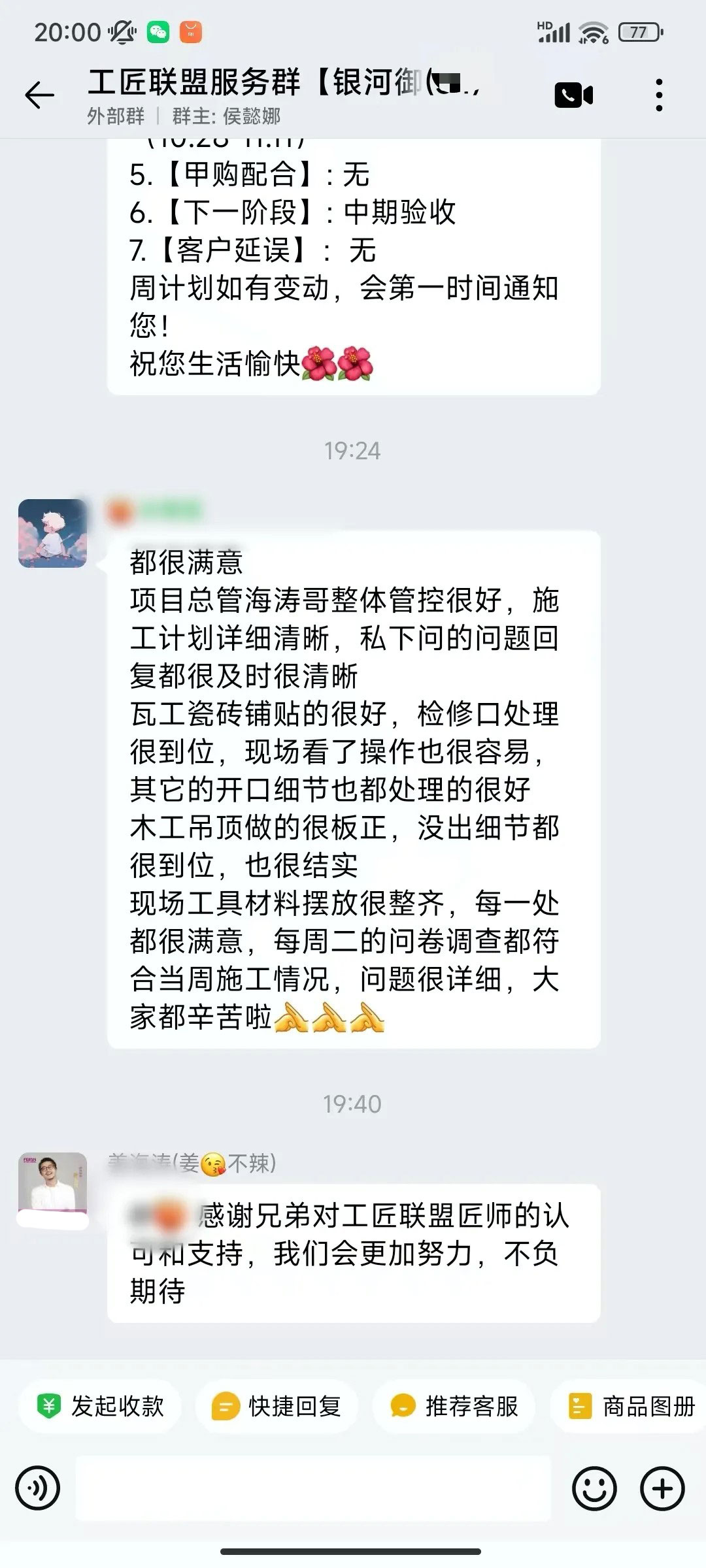Image resolution: width=706 pixels, height=1568 pixels.
Task: Switch to voice message input
Action: [38, 1489]
